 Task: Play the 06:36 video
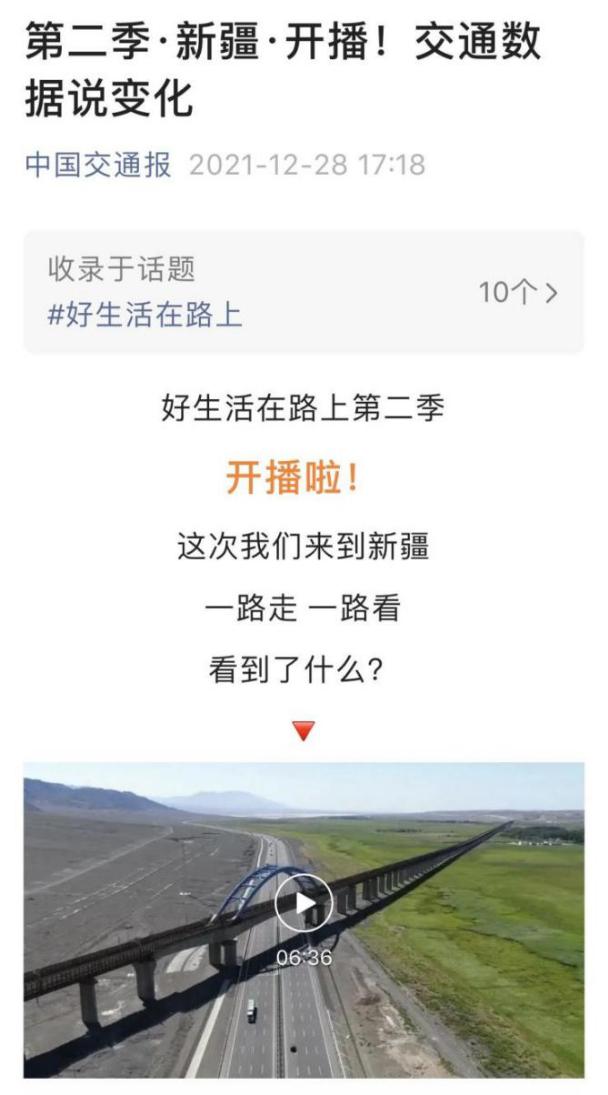(x=303, y=903)
